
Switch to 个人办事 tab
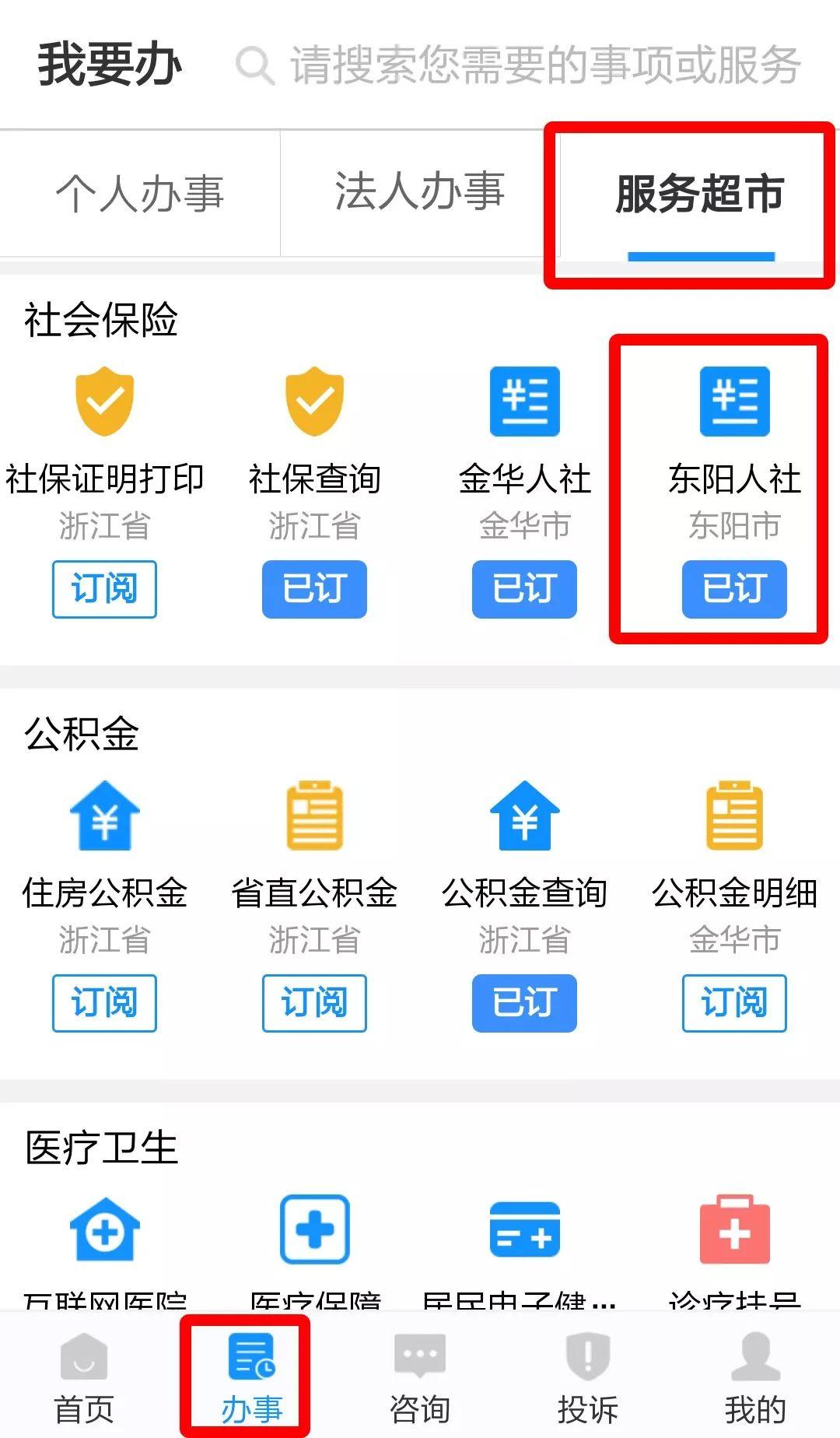[140, 193]
